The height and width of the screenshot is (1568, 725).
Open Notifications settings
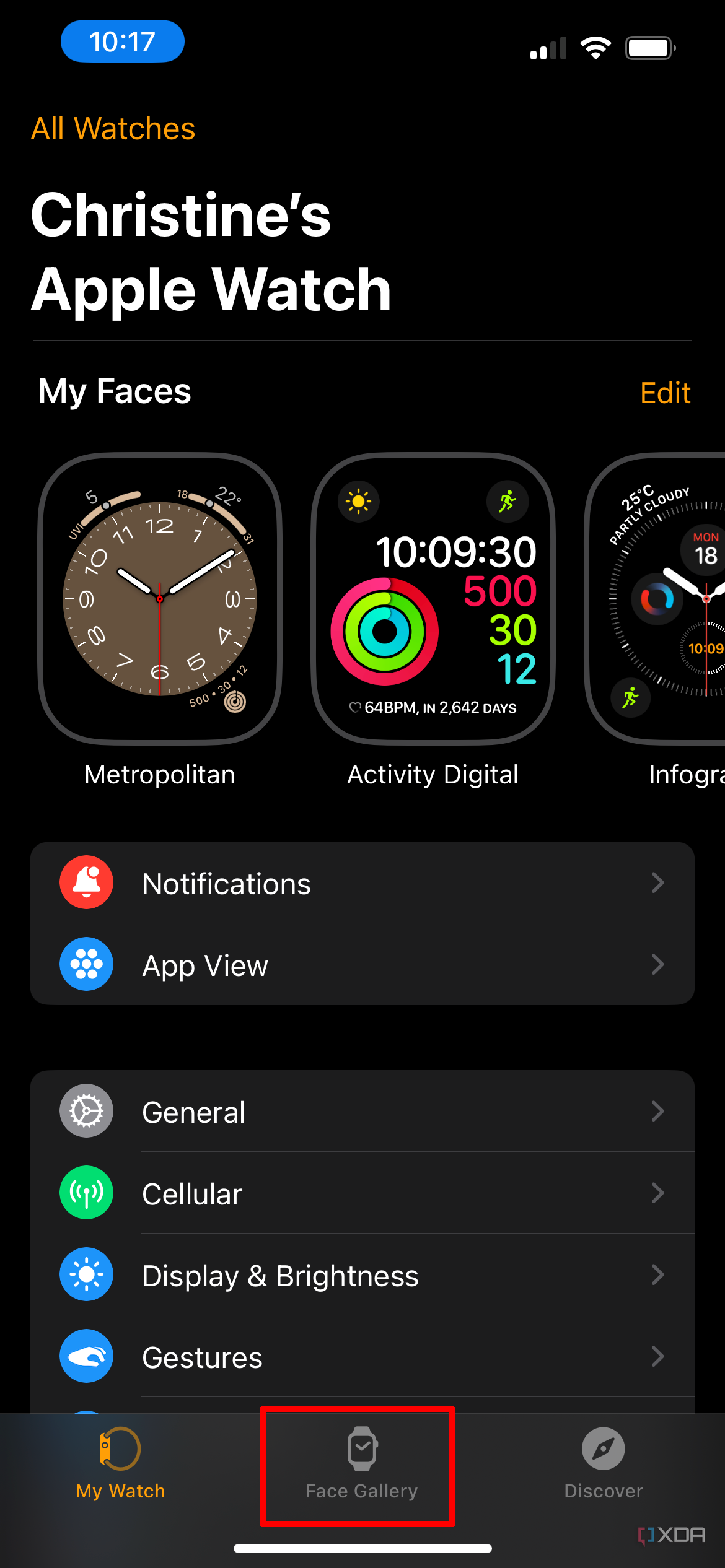click(362, 883)
